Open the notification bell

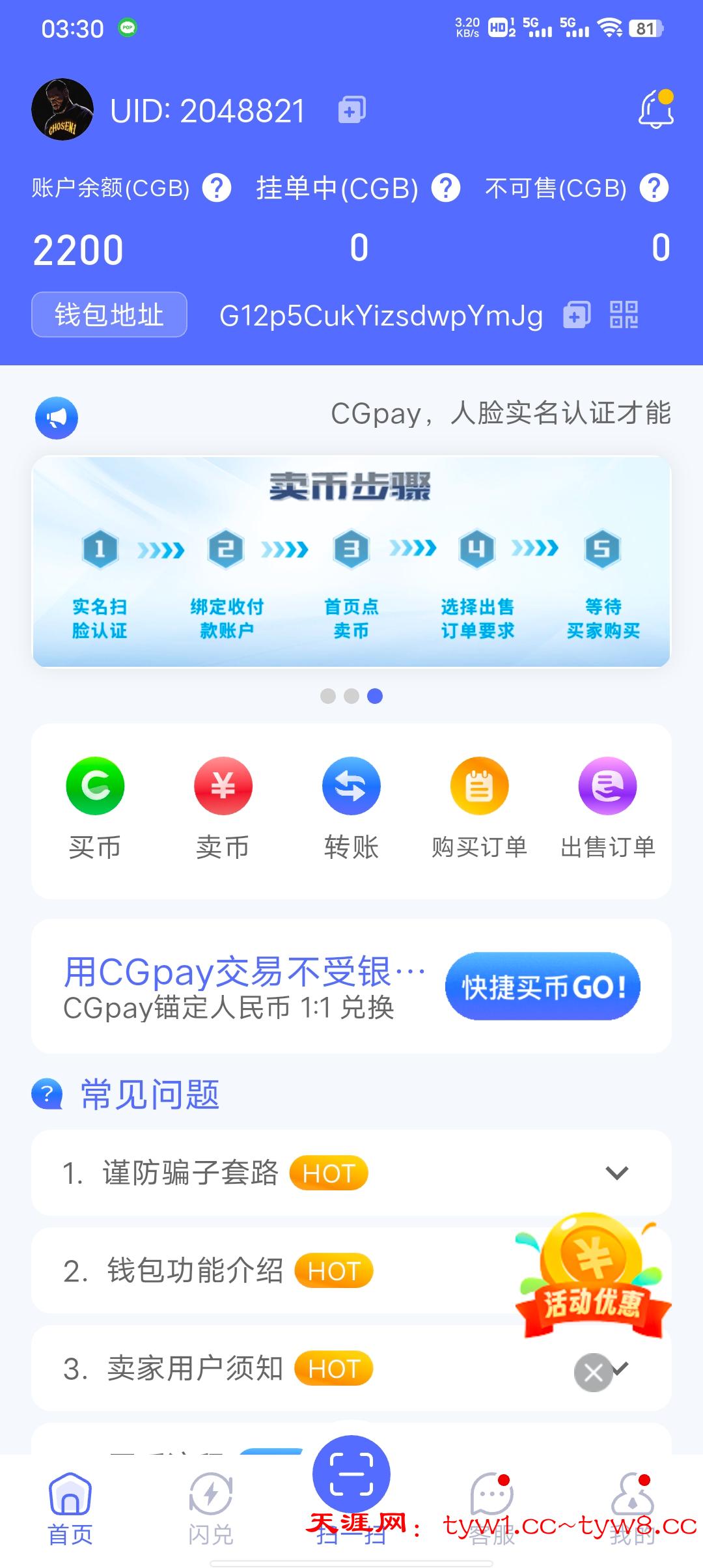pyautogui.click(x=655, y=109)
